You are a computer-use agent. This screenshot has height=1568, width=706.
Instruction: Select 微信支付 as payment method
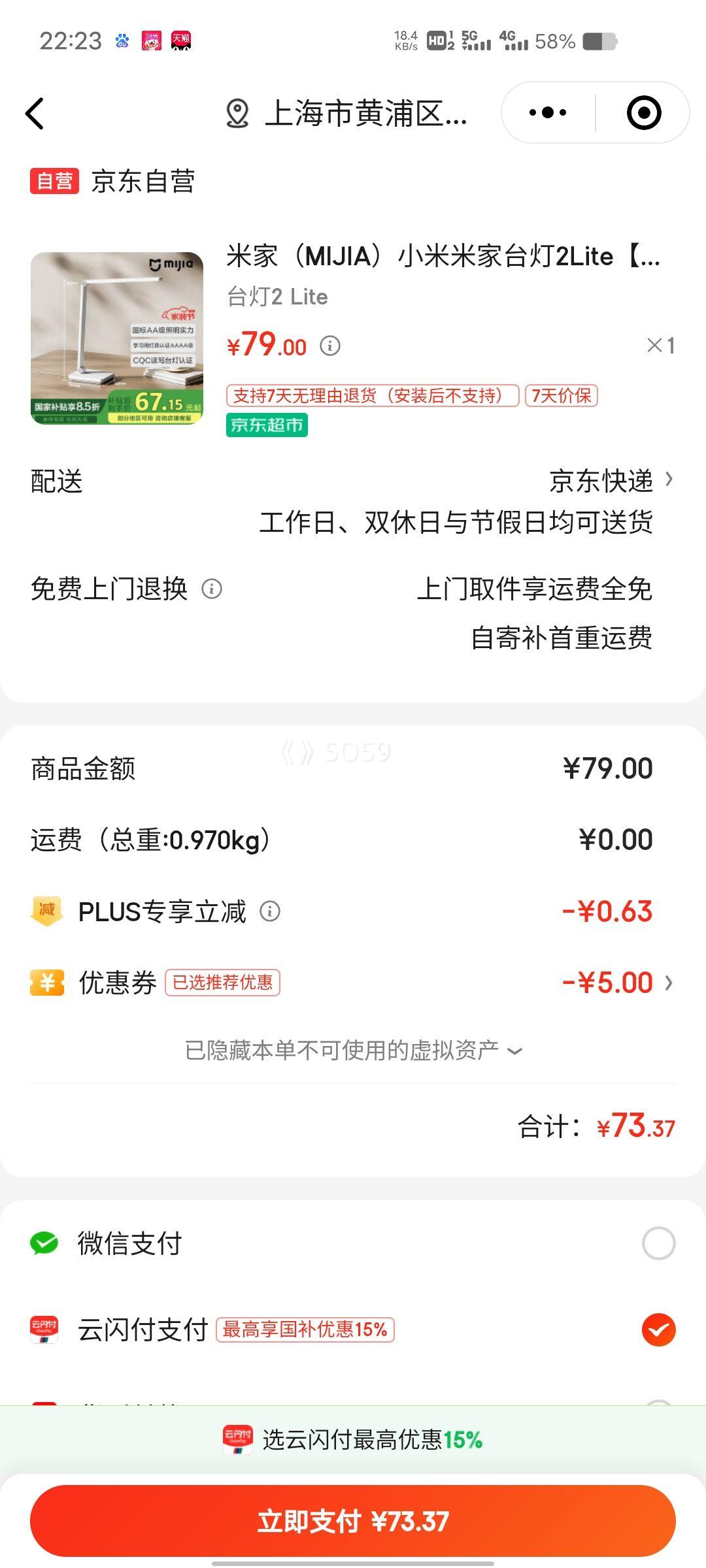coord(658,1243)
